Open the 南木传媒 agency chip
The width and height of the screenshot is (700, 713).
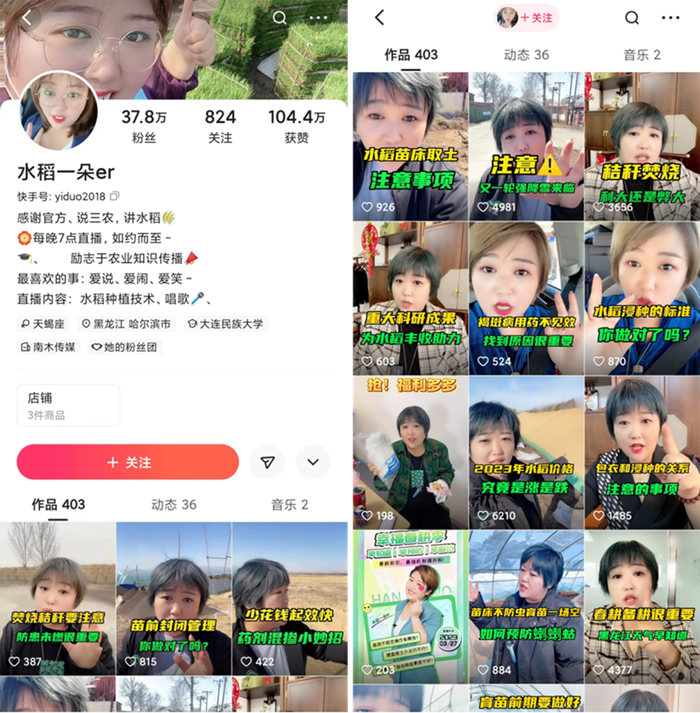[49, 347]
